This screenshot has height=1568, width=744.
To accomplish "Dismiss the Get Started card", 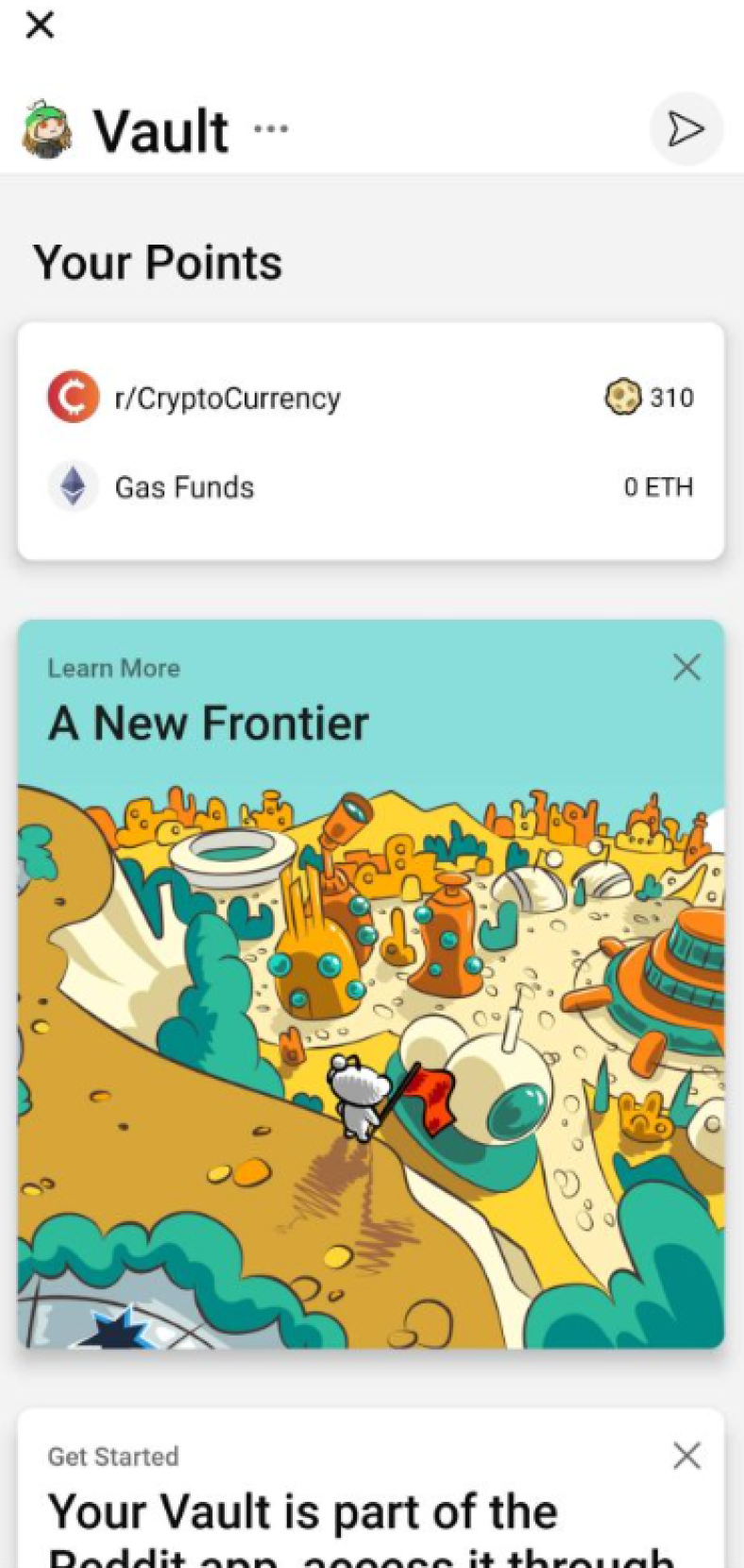I will (x=686, y=1456).
